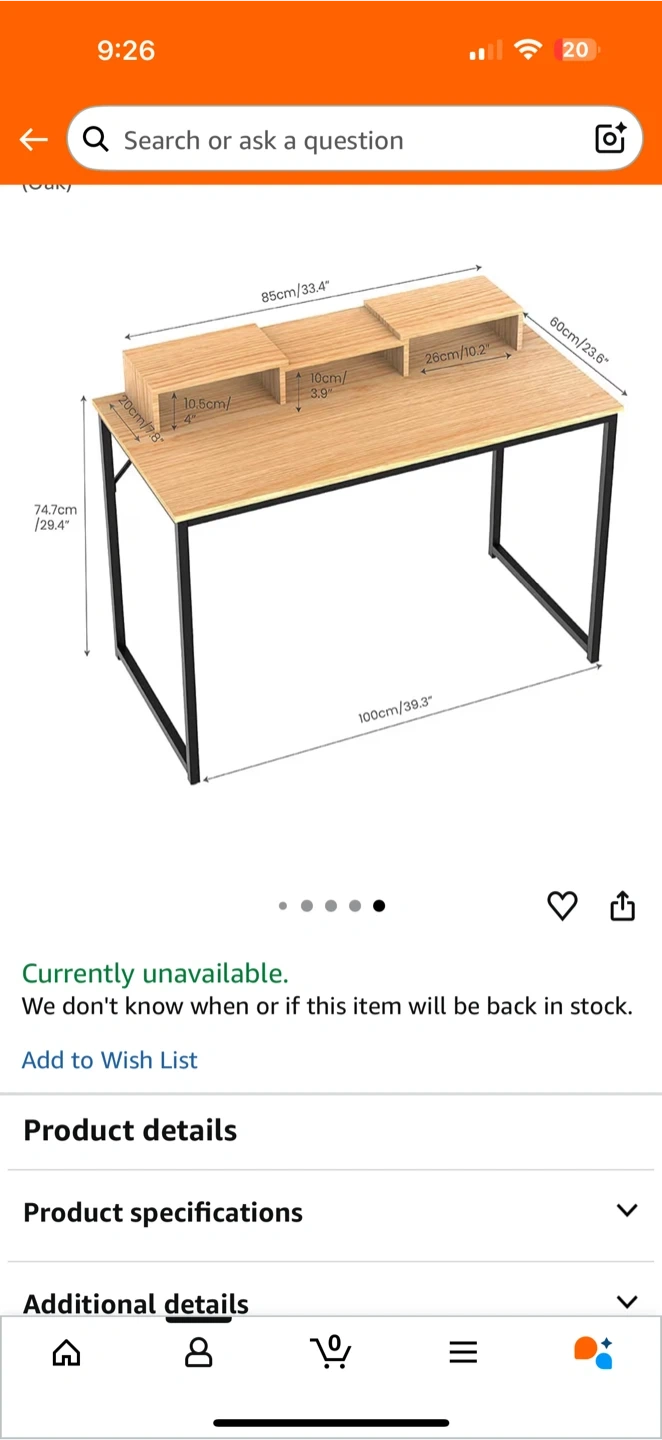Share this product
Screen dimensions: 662x1440
[x=622, y=906]
